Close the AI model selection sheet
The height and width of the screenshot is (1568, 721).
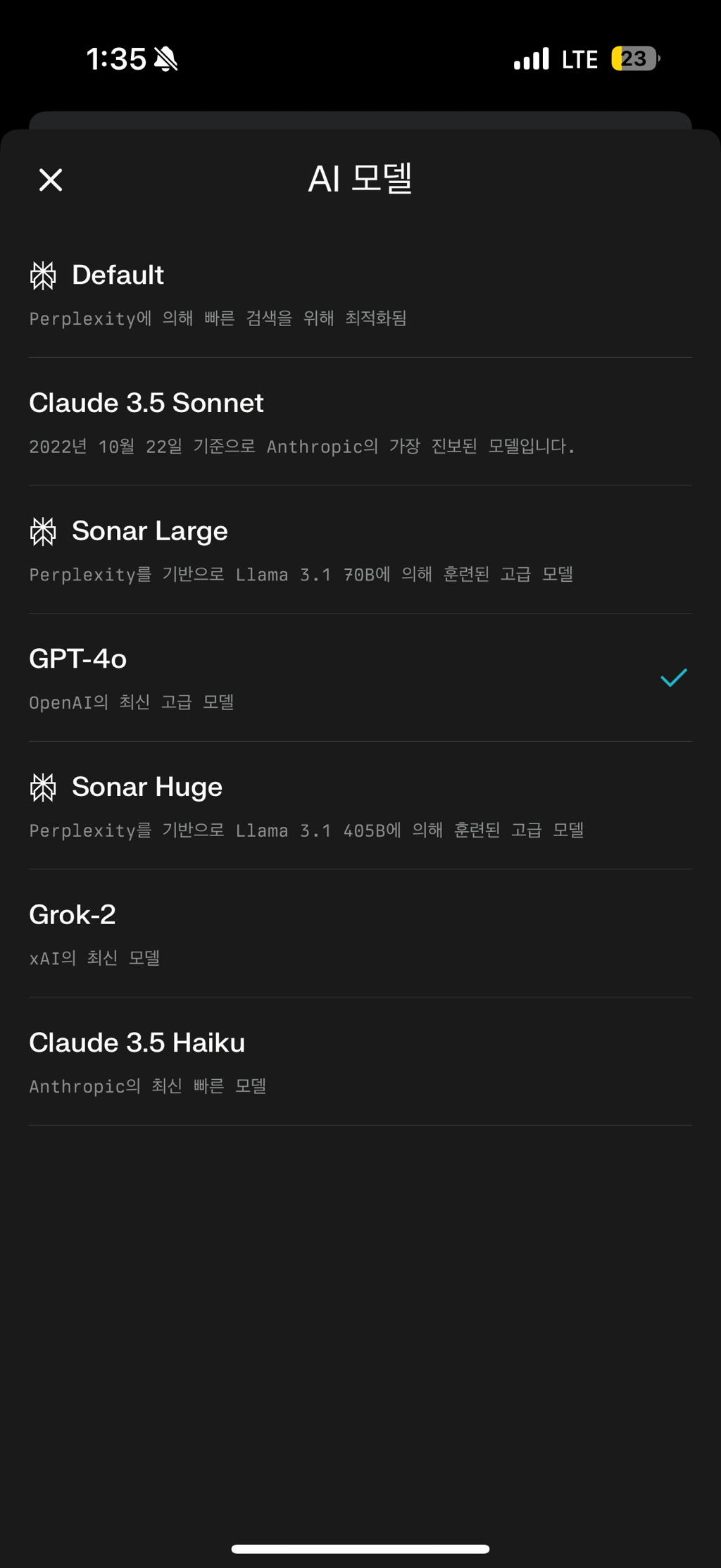tap(50, 180)
